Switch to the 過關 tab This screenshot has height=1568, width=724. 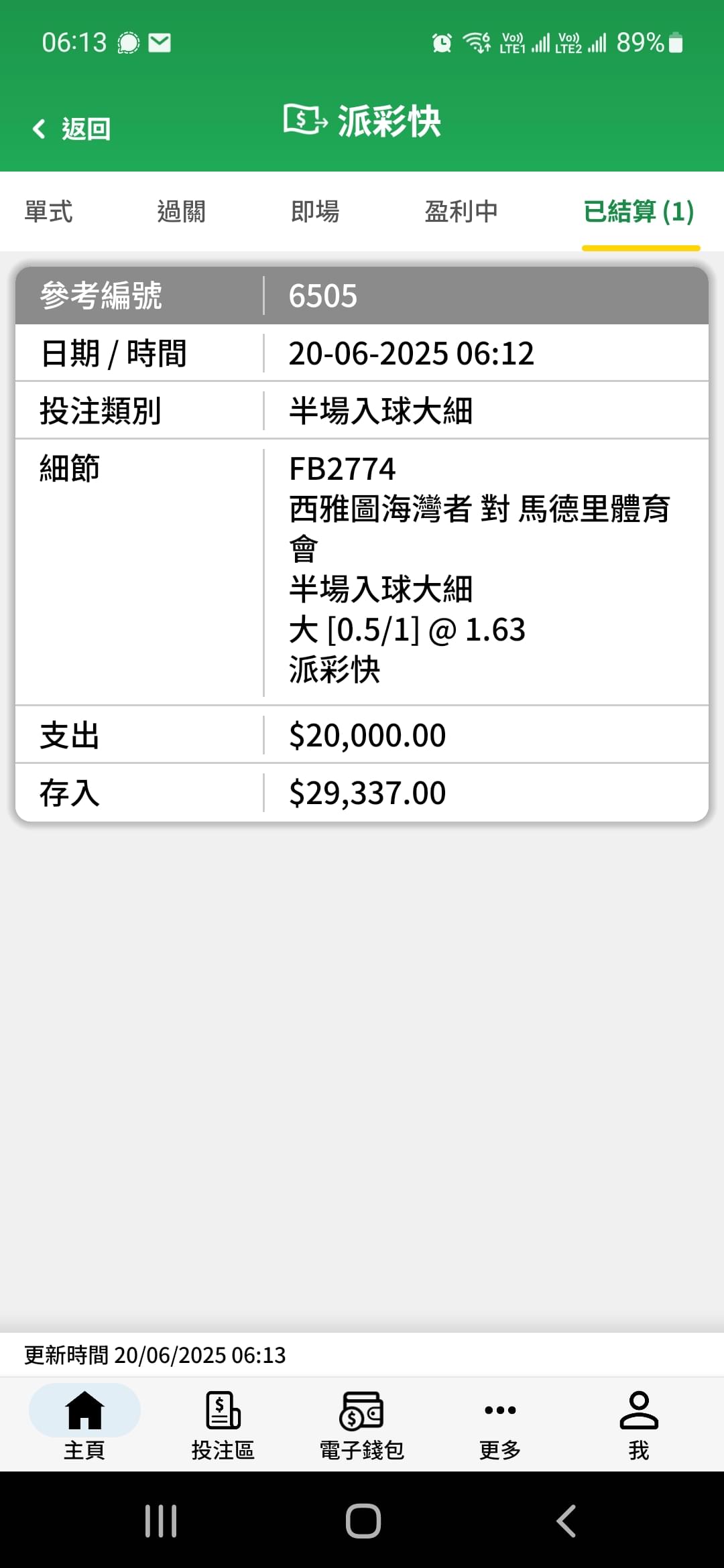(181, 212)
